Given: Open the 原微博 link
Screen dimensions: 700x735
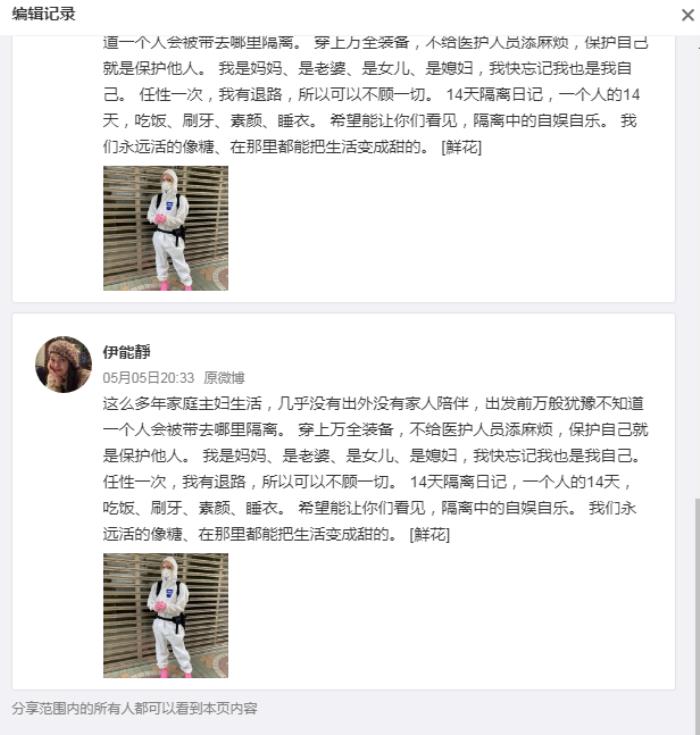Looking at the screenshot, I should click(x=224, y=378).
